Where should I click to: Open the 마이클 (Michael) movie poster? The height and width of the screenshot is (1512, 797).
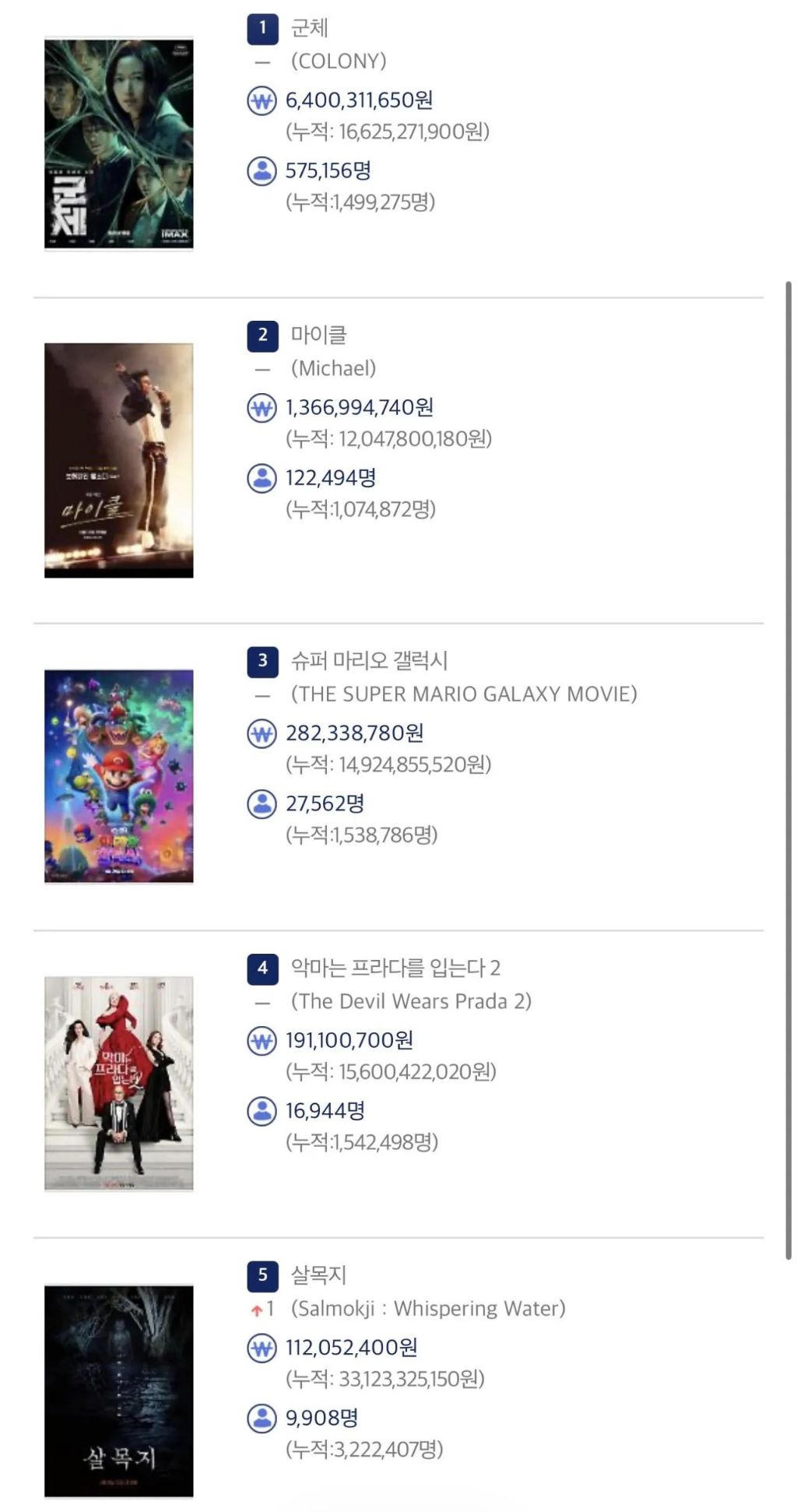coord(118,460)
